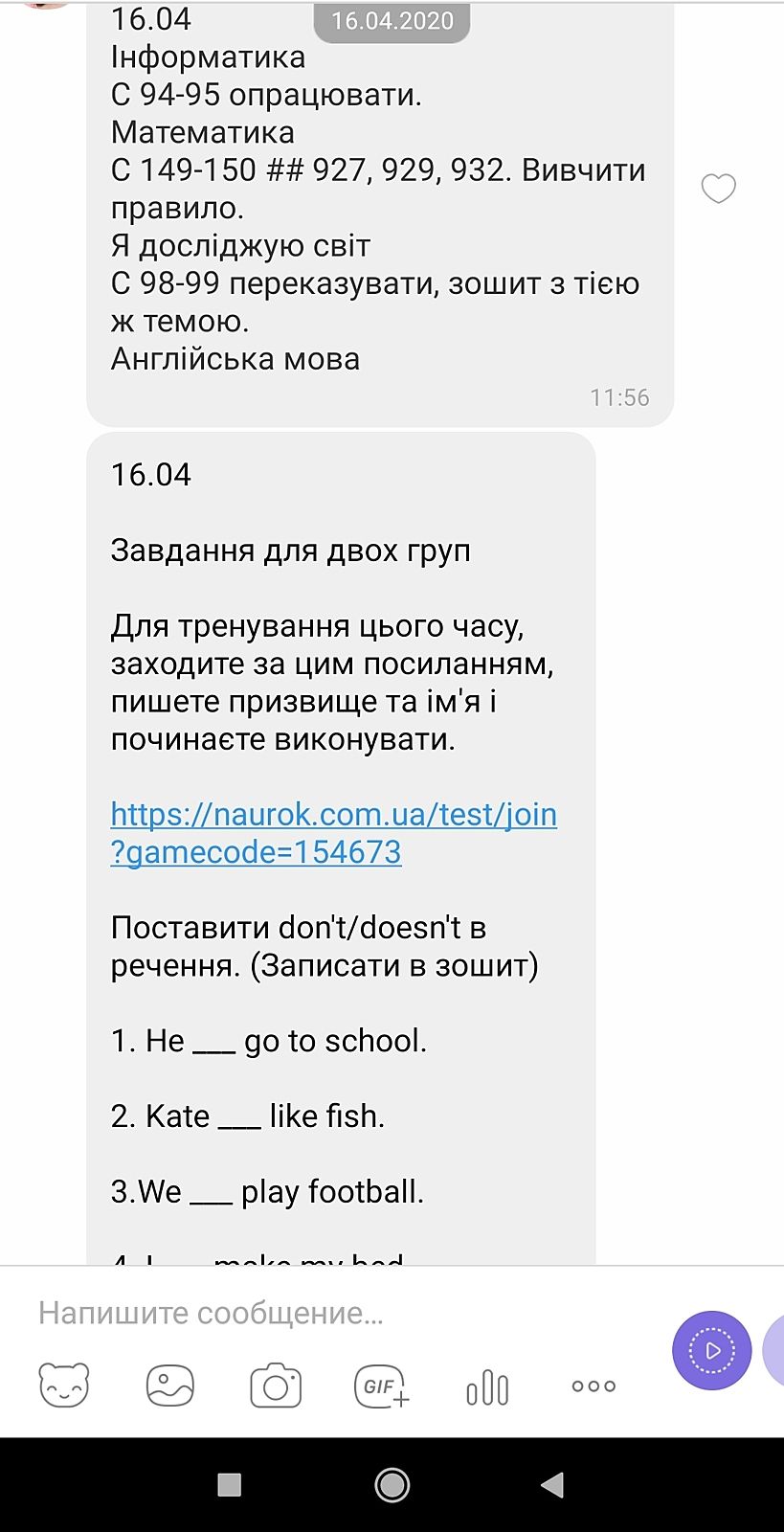Image resolution: width=784 pixels, height=1532 pixels.
Task: Go back using the system back button
Action: (552, 1485)
